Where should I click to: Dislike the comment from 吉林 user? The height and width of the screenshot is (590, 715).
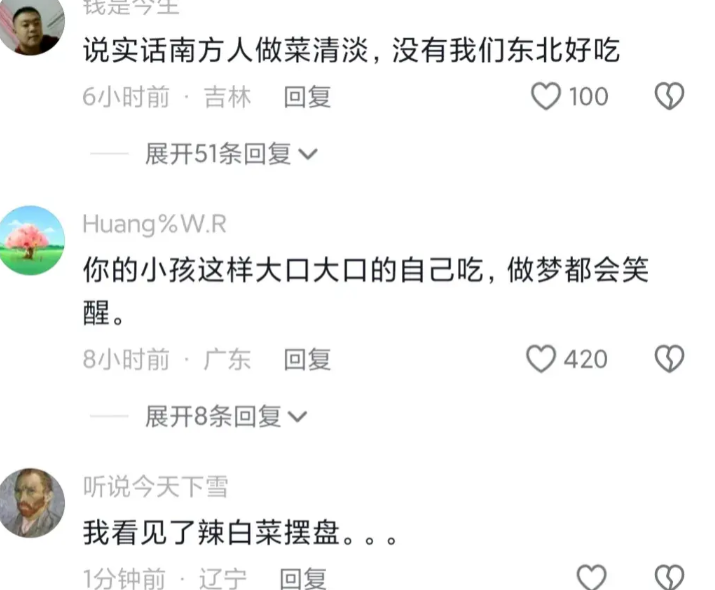(x=669, y=97)
